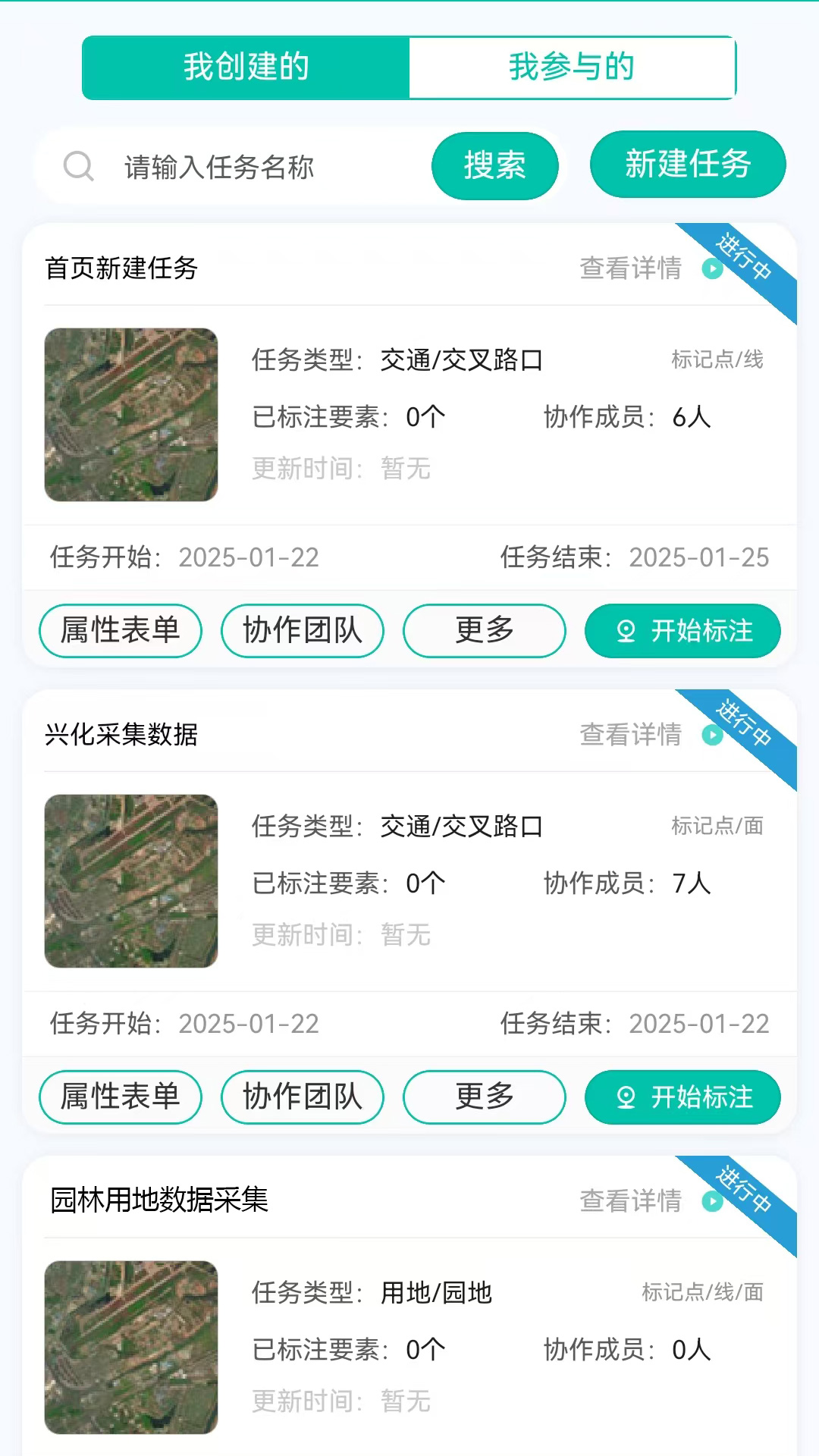The height and width of the screenshot is (1456, 819).
Task: Click the location pin icon in first 开始标注 button
Action: coord(626,631)
